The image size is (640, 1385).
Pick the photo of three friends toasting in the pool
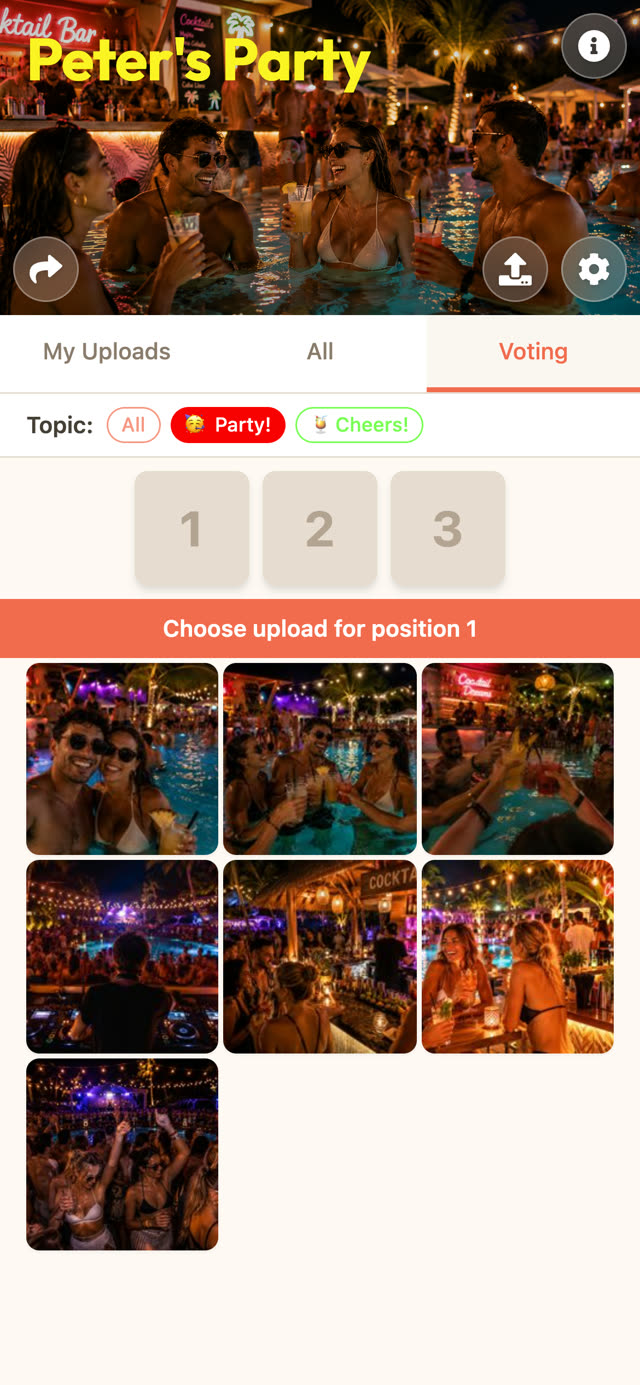point(320,759)
